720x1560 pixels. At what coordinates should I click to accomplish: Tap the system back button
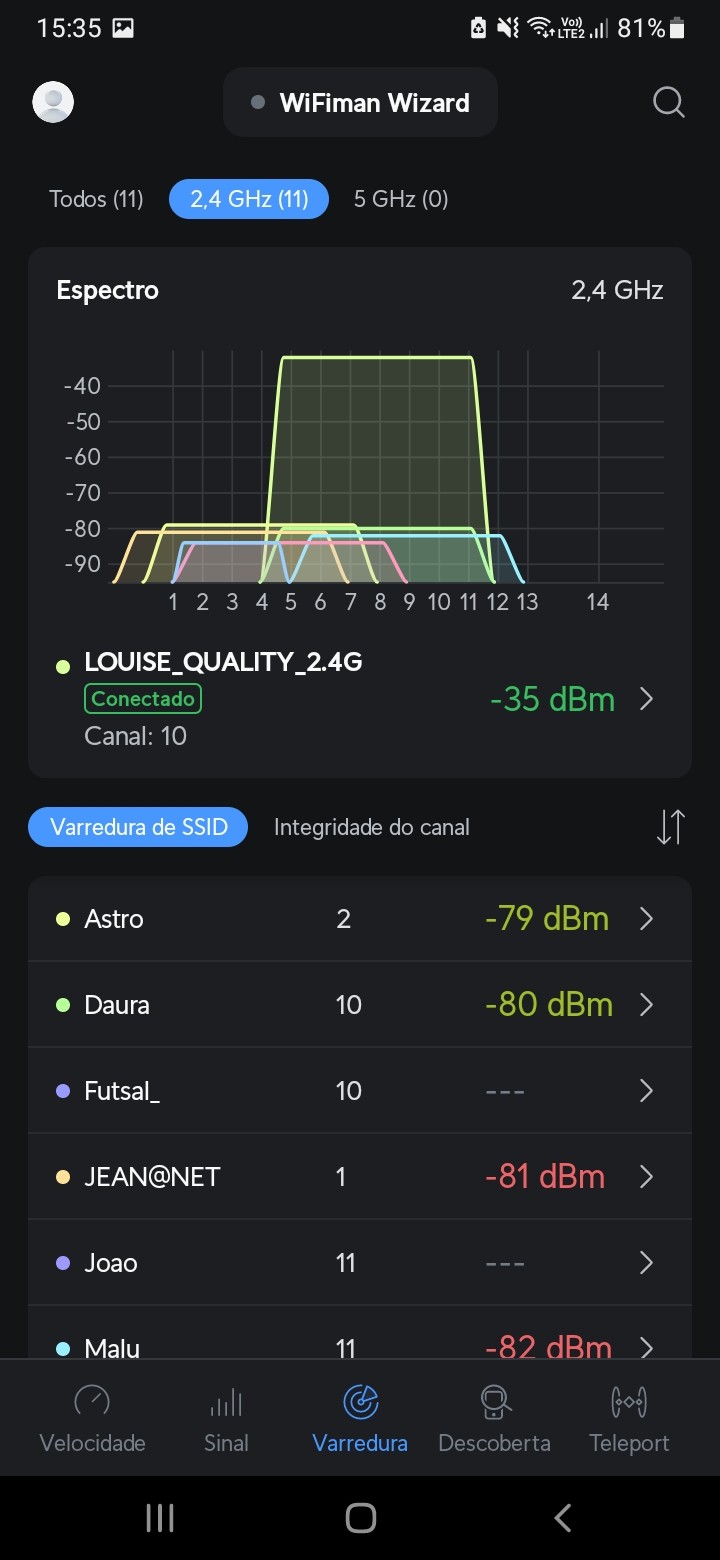[x=563, y=1518]
